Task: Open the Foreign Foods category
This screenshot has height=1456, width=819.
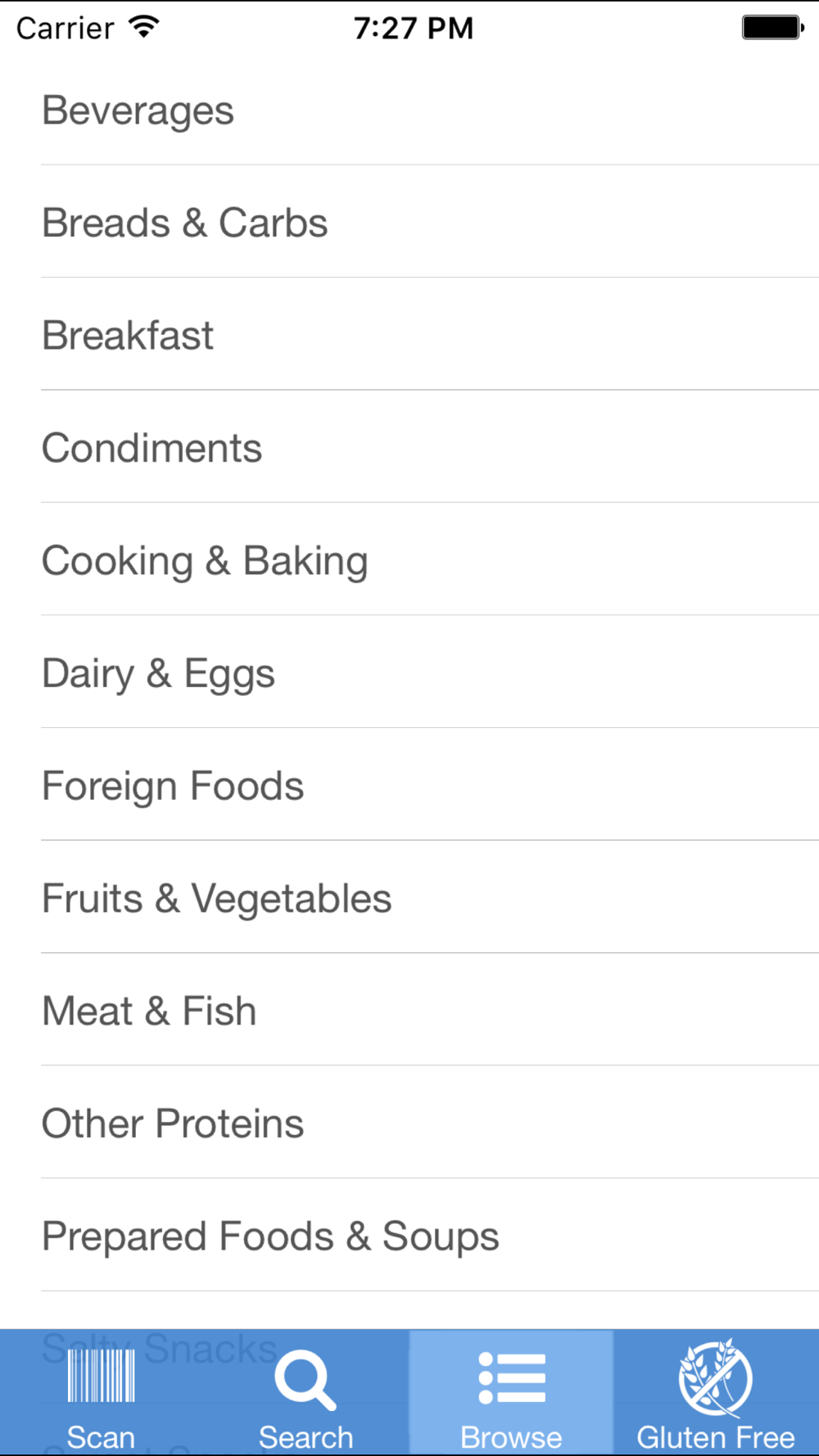Action: coord(409,785)
